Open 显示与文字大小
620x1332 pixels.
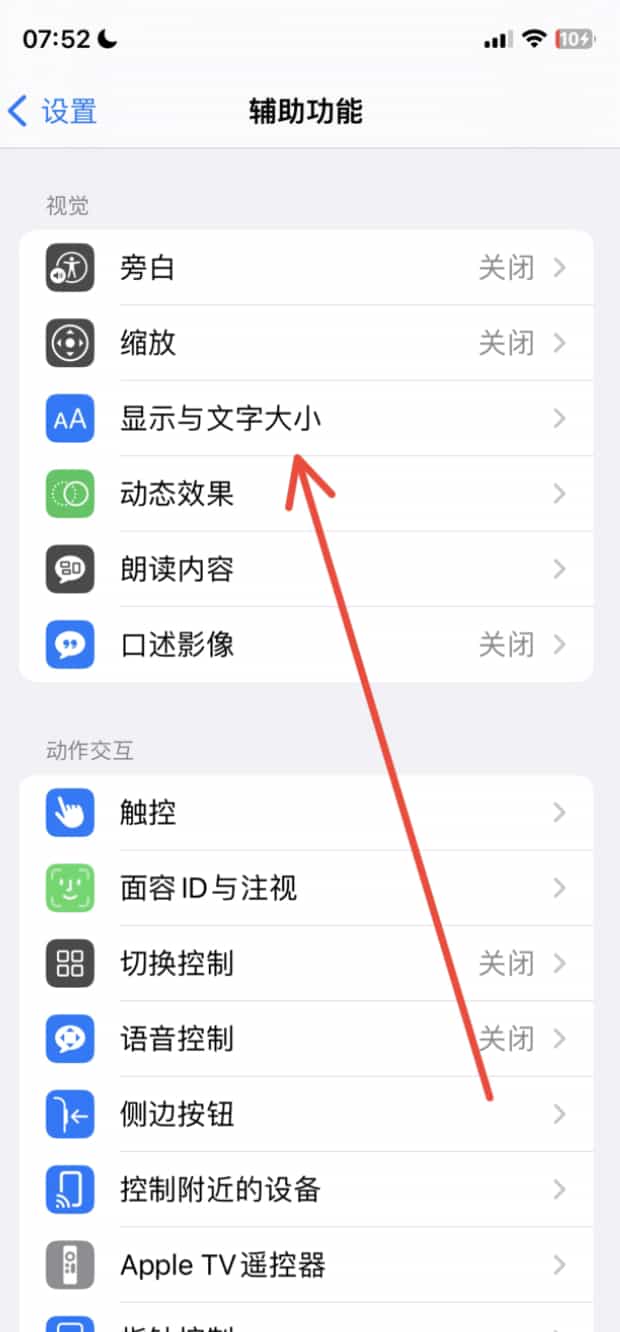[220, 419]
